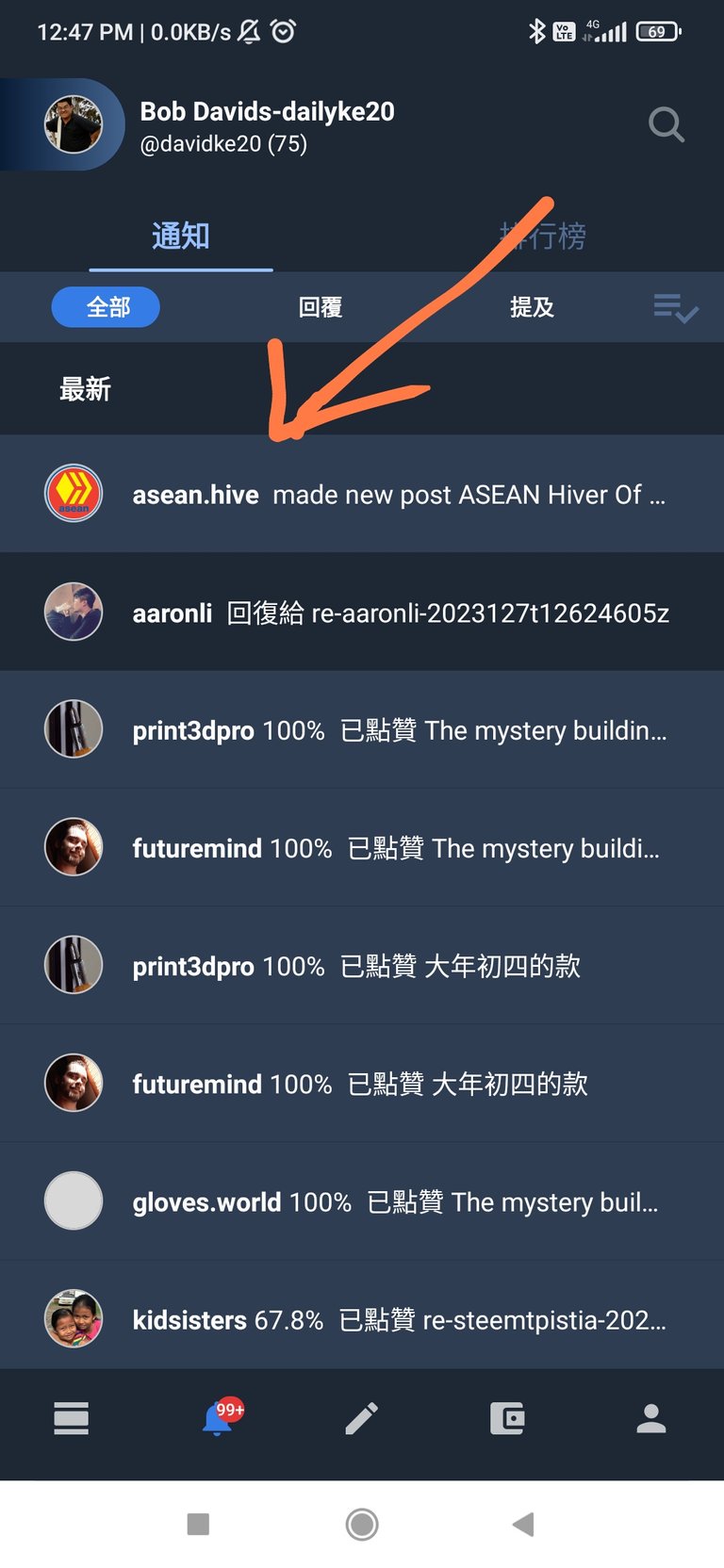
Task: Go to the feed tab in bottom bar
Action: tap(72, 1418)
